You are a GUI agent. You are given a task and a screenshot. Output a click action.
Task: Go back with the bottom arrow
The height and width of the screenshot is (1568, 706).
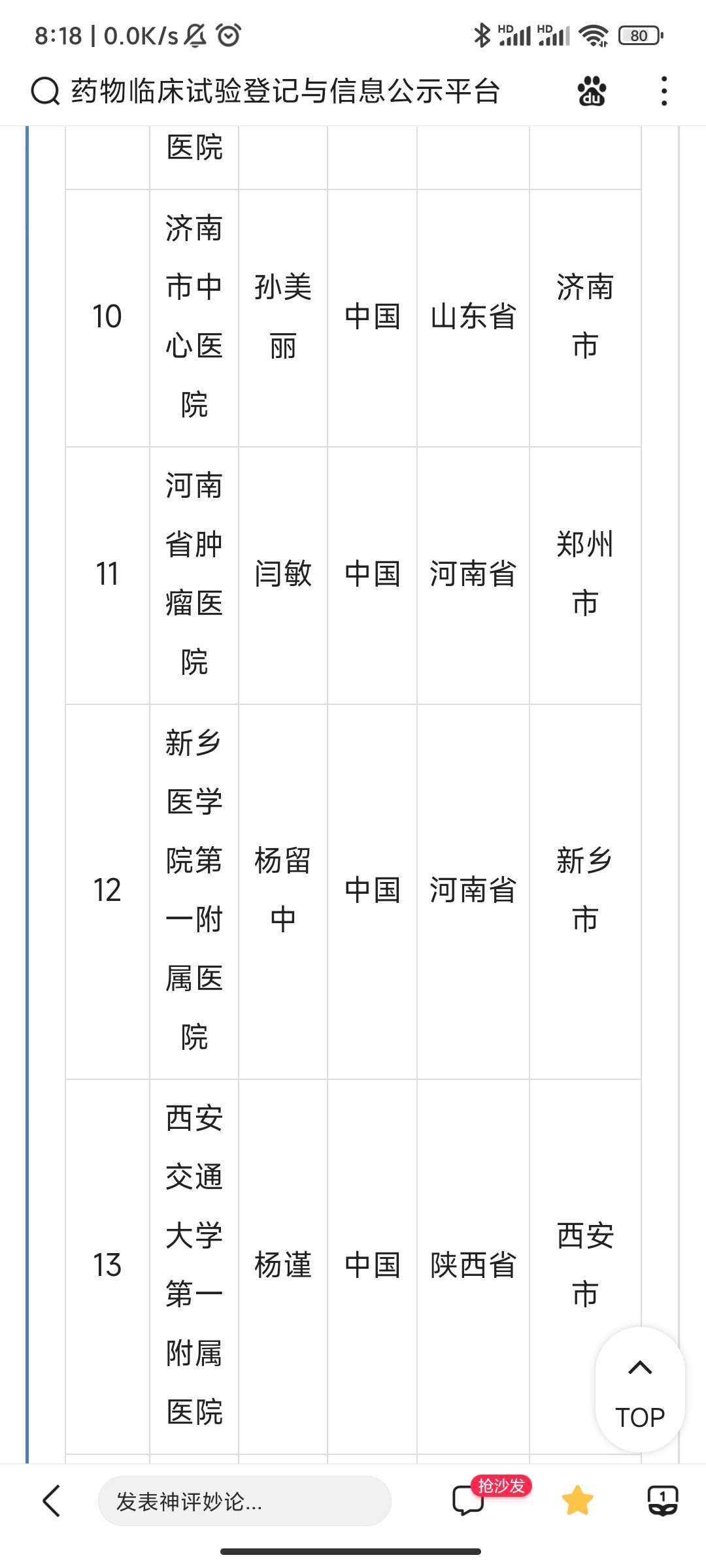pos(52,1501)
